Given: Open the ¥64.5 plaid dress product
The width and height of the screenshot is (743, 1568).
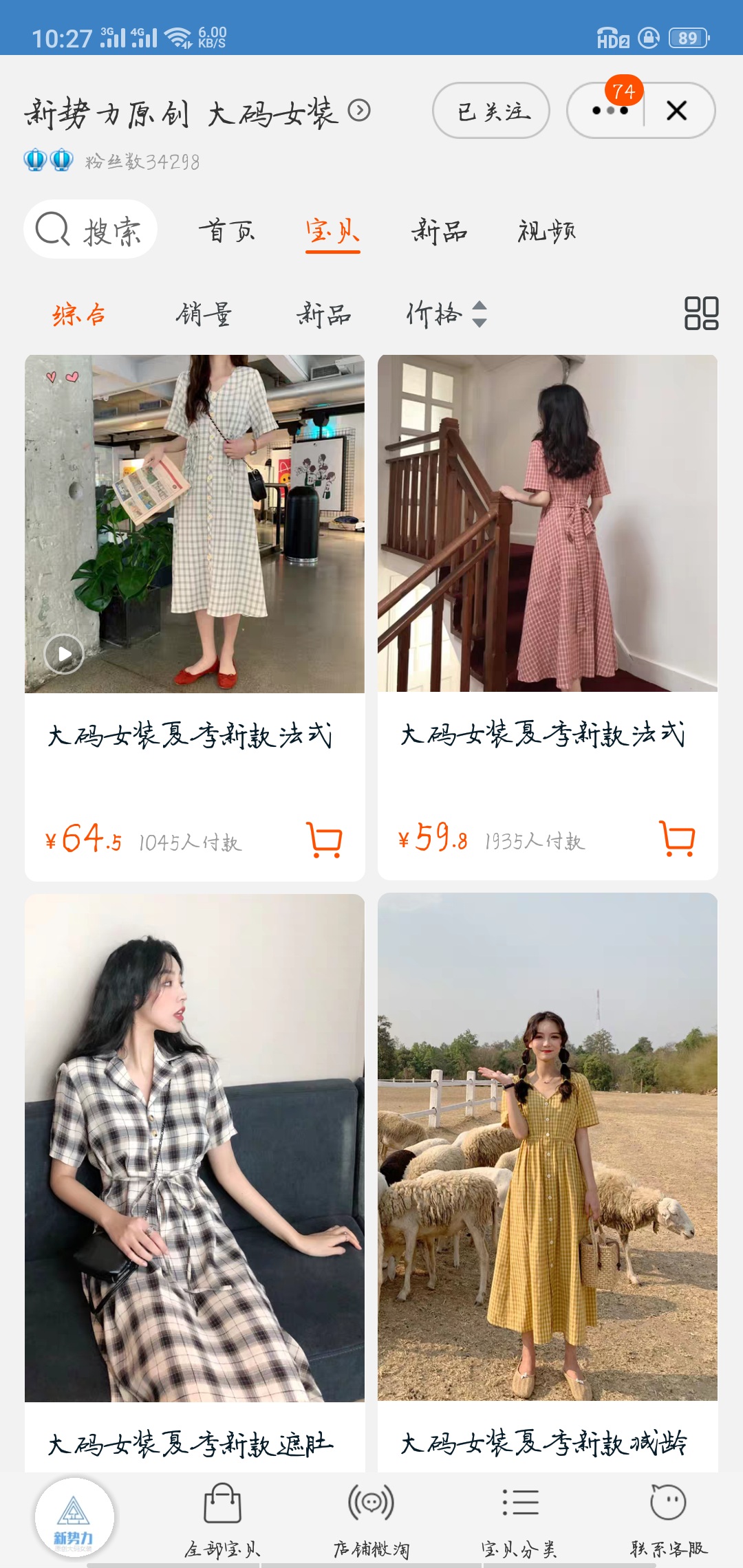Looking at the screenshot, I should click(x=195, y=524).
